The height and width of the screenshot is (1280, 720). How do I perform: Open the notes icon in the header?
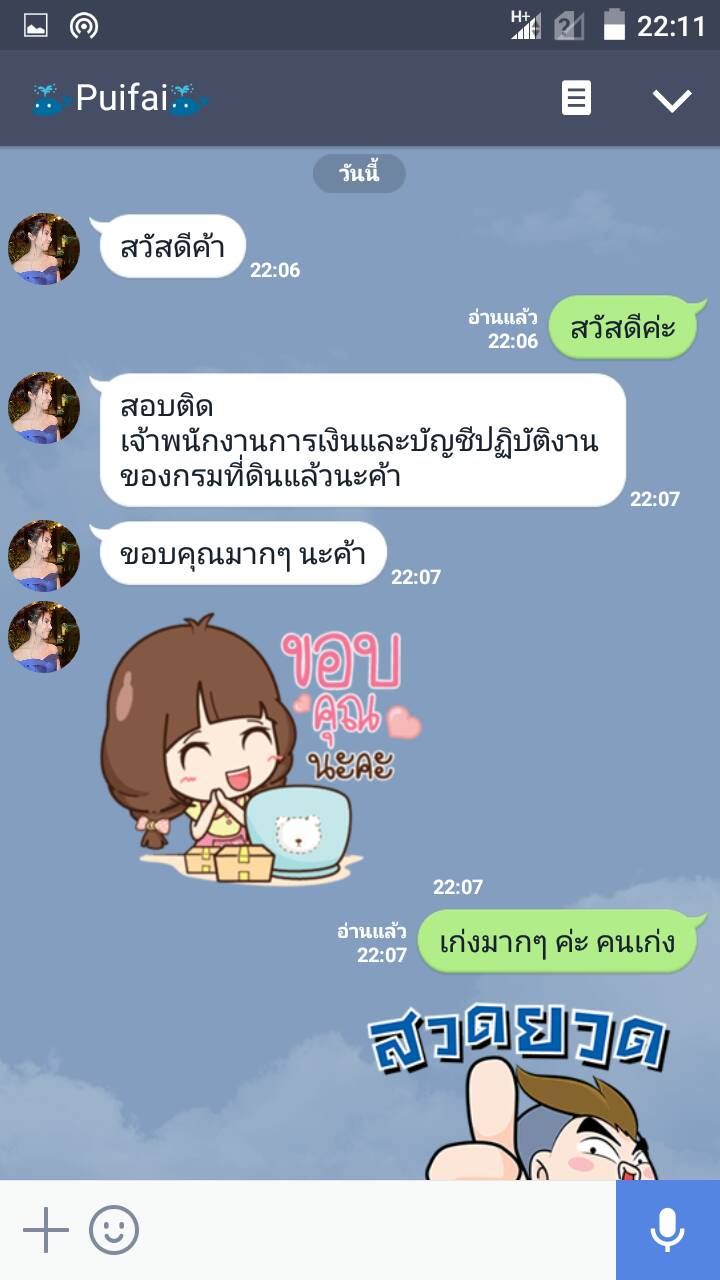(x=576, y=99)
